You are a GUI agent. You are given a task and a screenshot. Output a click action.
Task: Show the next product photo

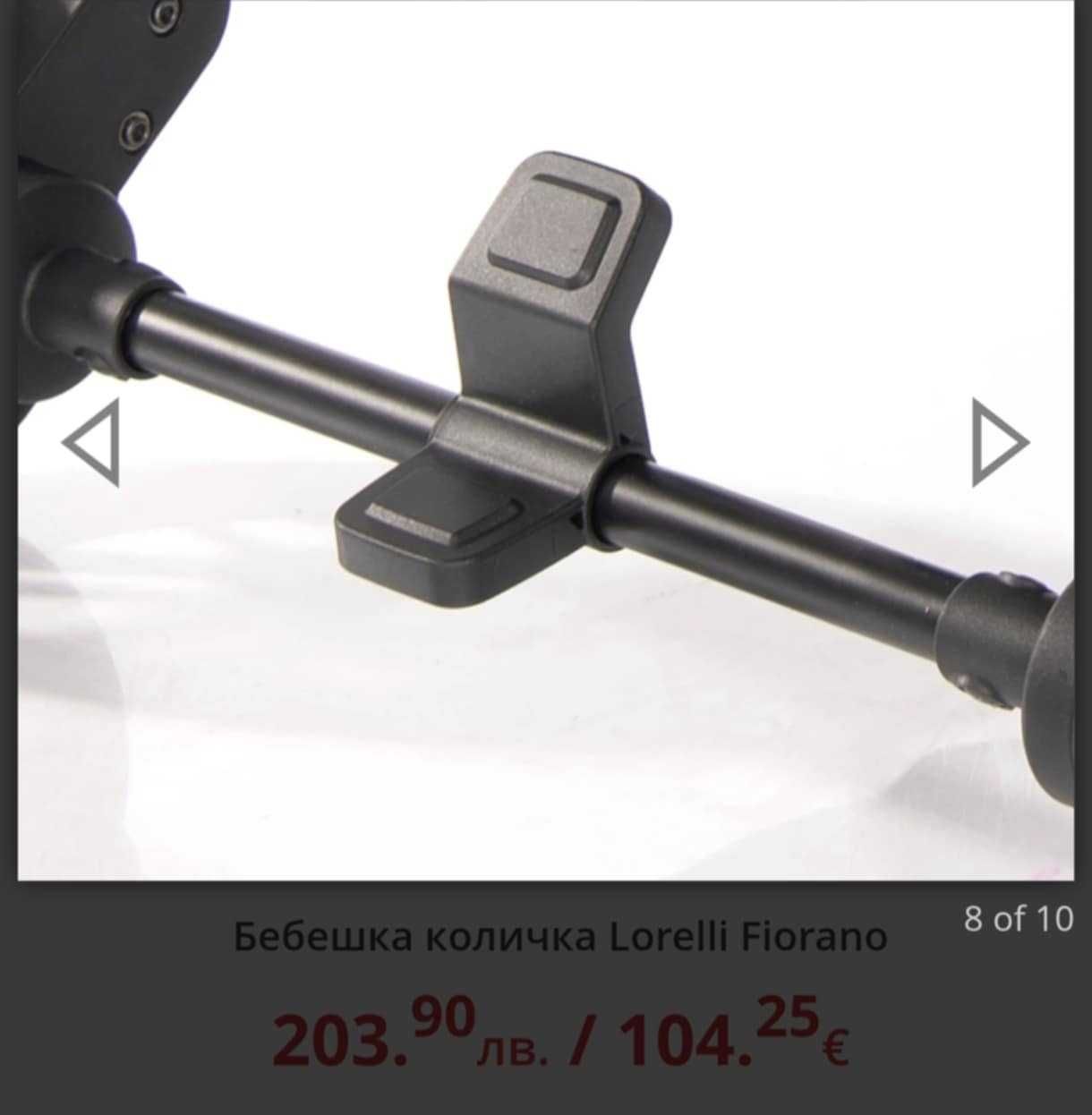[1000, 442]
